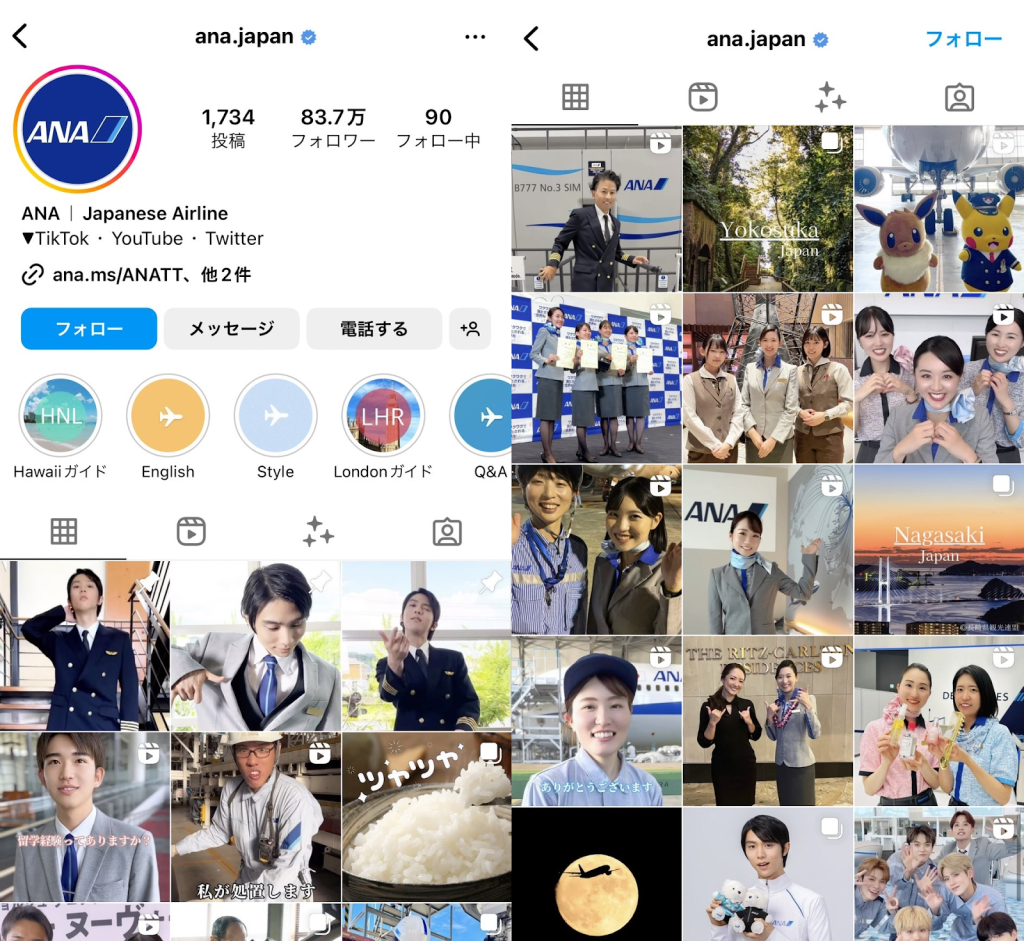This screenshot has height=941, width=1024.
Task: Tap the 電話する call button
Action: pyautogui.click(x=373, y=329)
